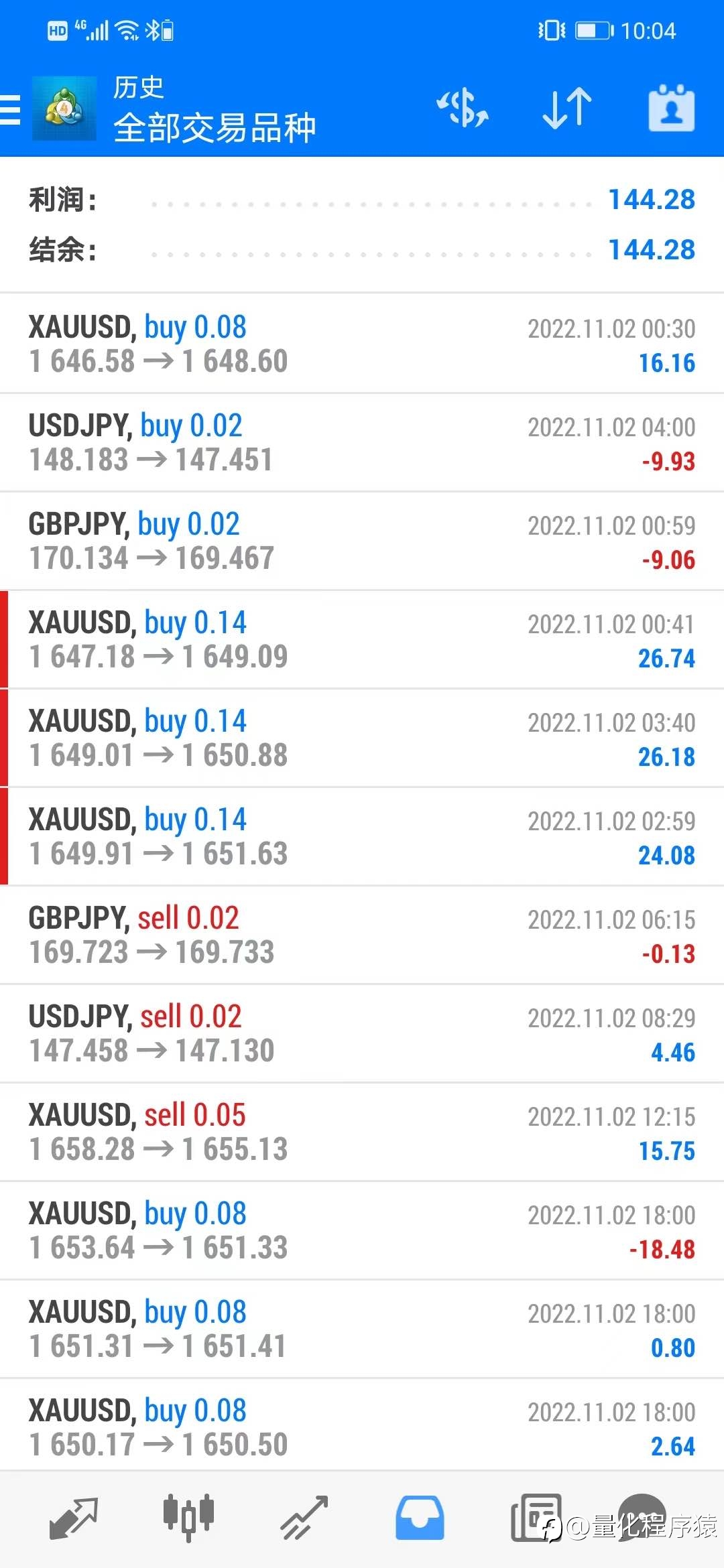Screen dimensions: 724x1568
Task: Open XAUUSD buy 0.14 trade with profit 26.18
Action: point(362,738)
